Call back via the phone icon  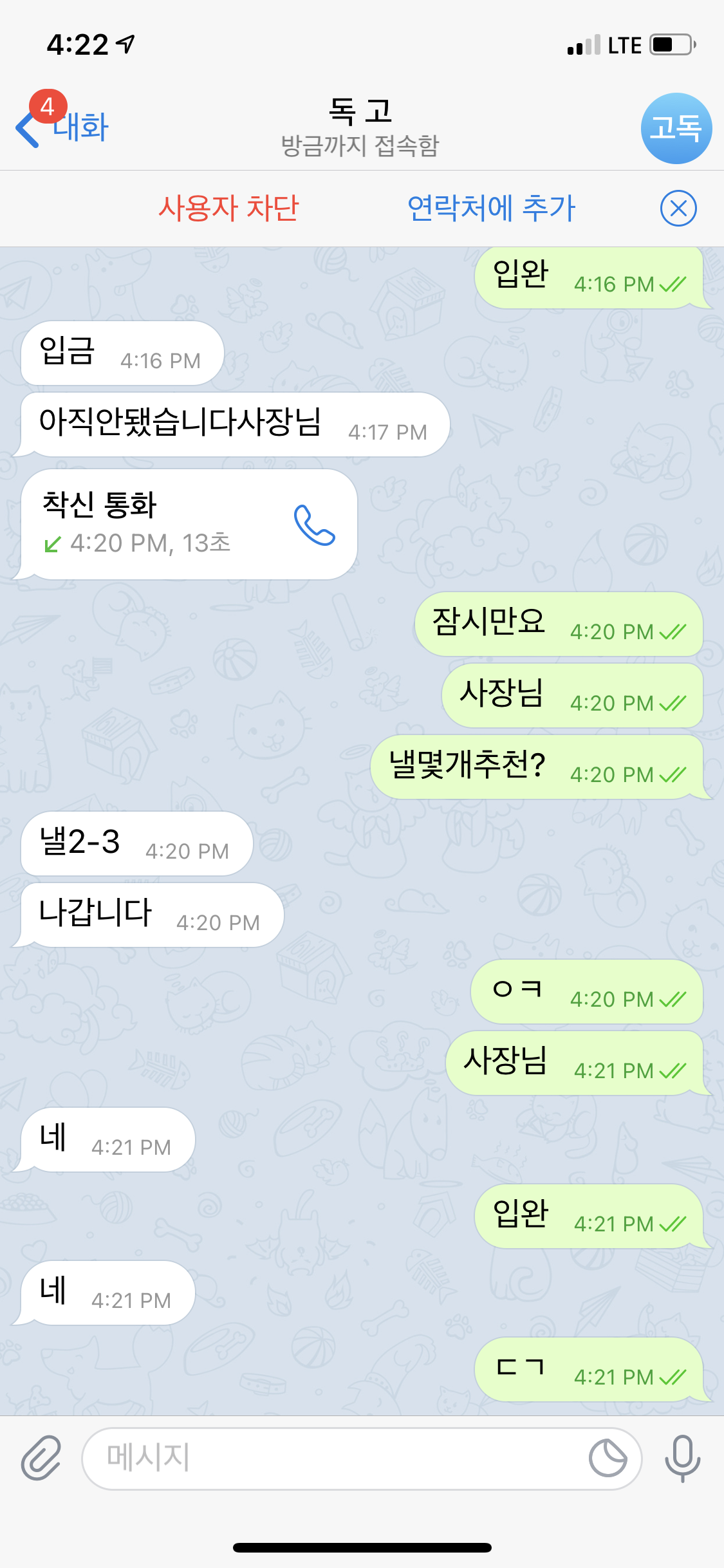(314, 525)
